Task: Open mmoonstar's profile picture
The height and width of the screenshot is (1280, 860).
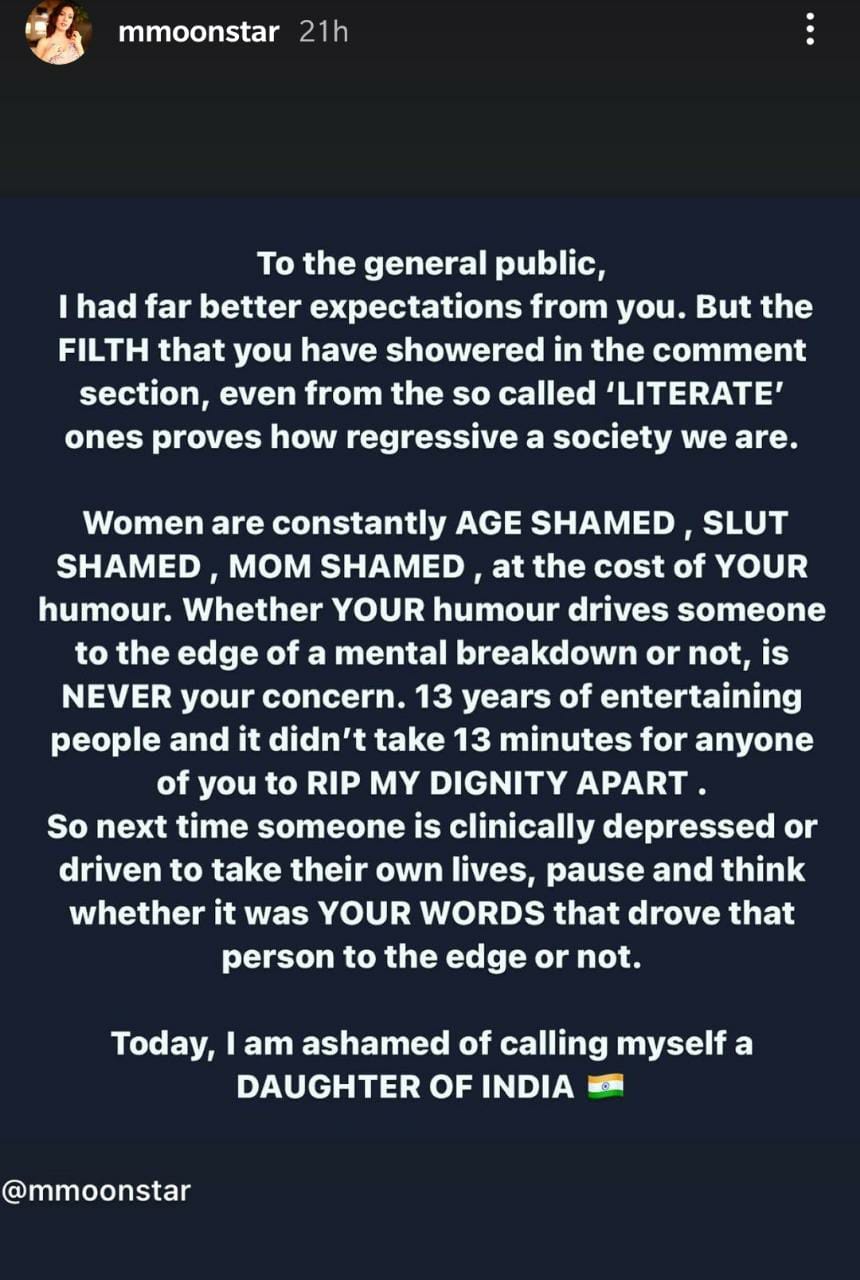Action: tap(59, 33)
